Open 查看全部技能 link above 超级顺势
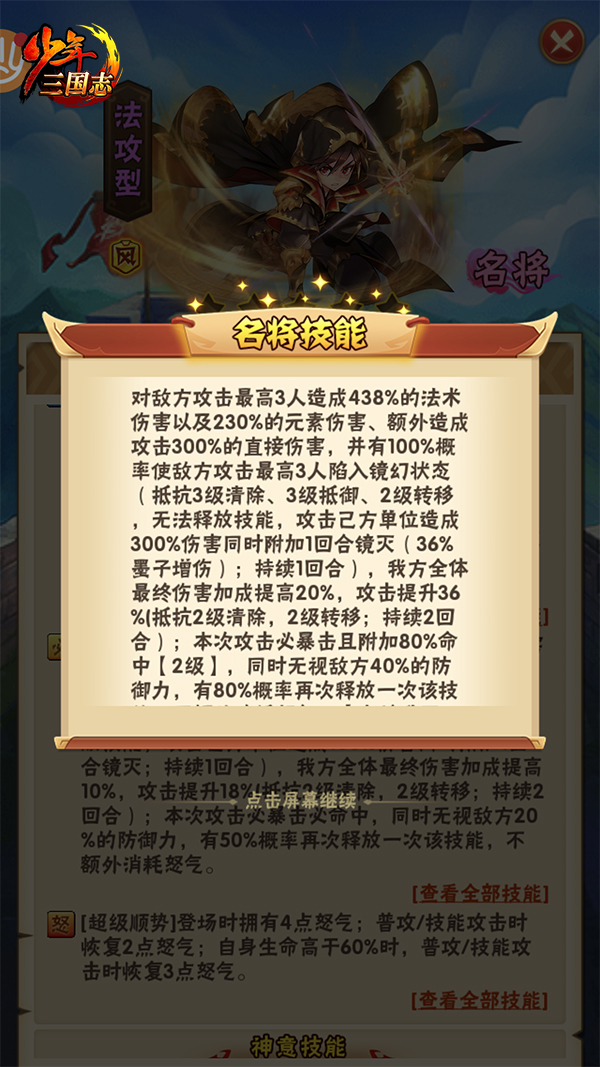600x1067 pixels. [x=480, y=893]
